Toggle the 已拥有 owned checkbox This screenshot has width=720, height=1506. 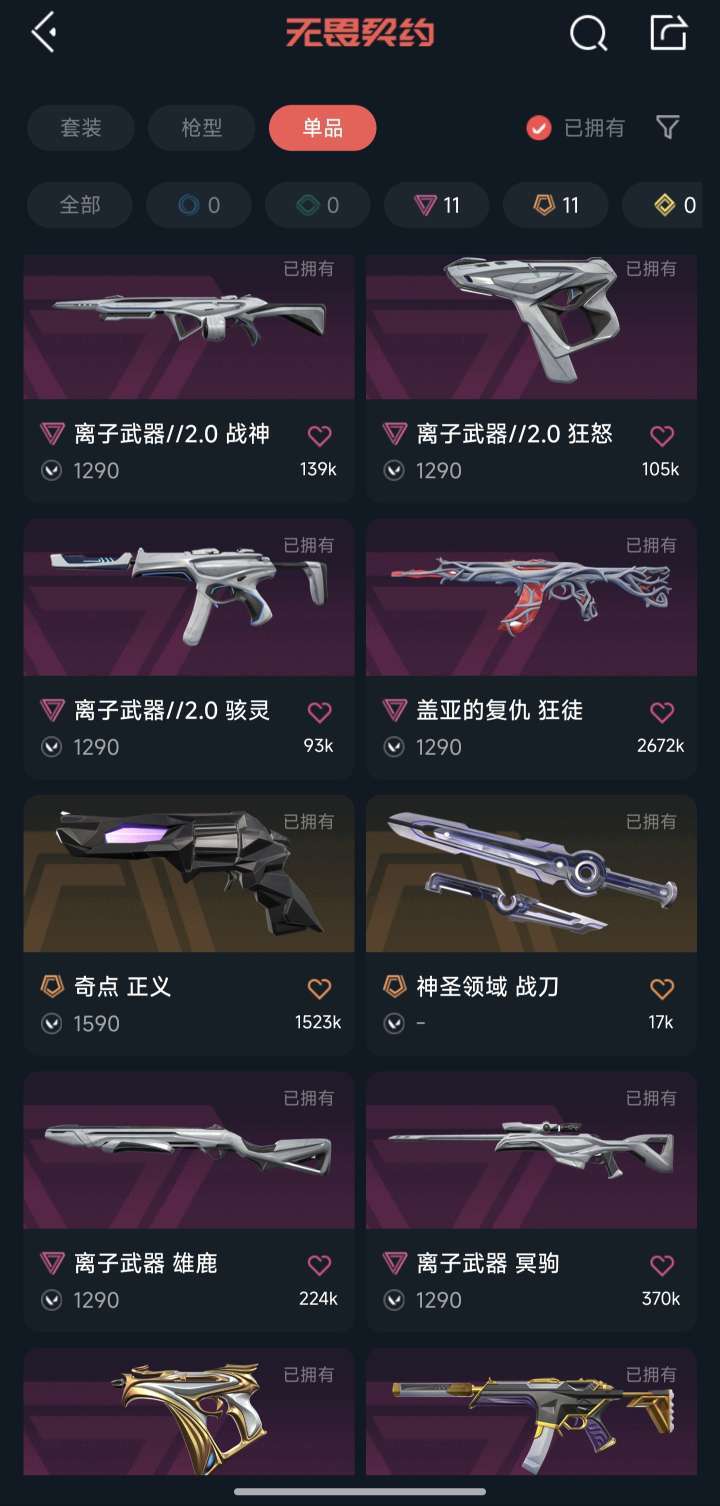click(x=541, y=128)
